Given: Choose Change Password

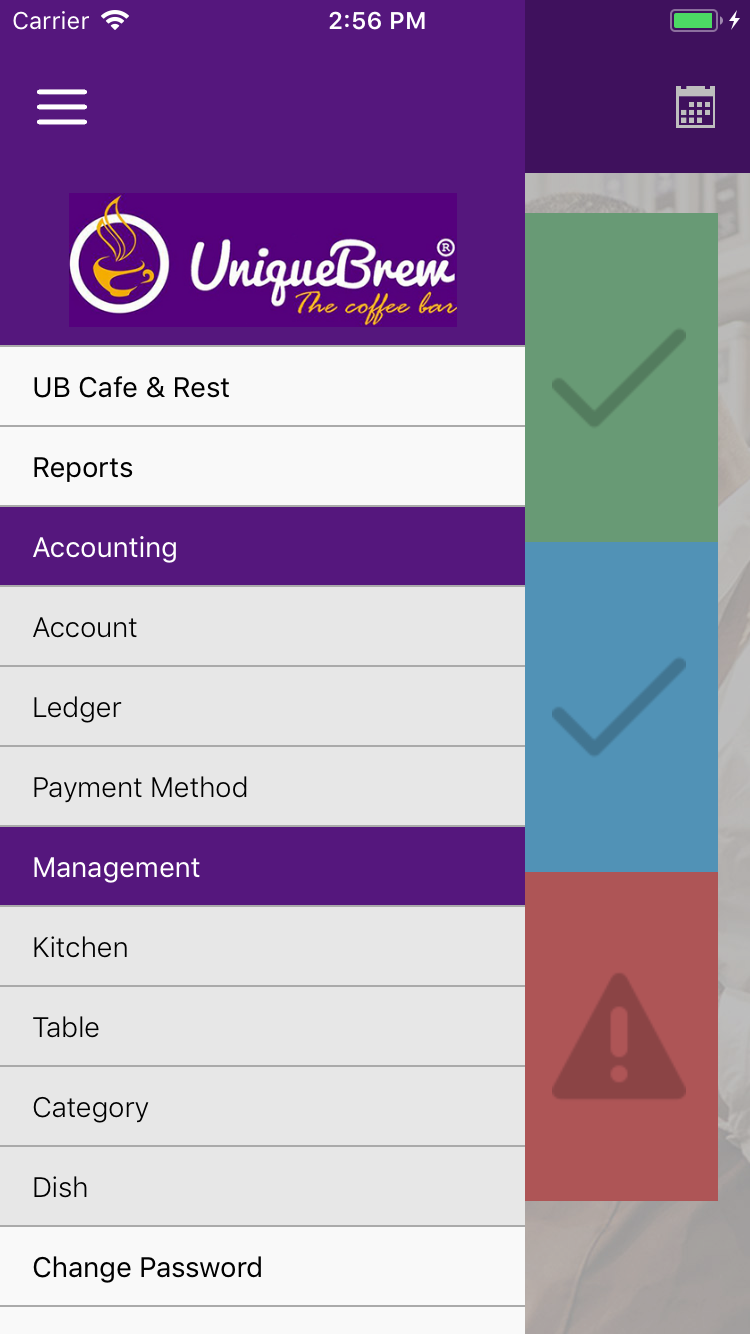Looking at the screenshot, I should 262,1267.
